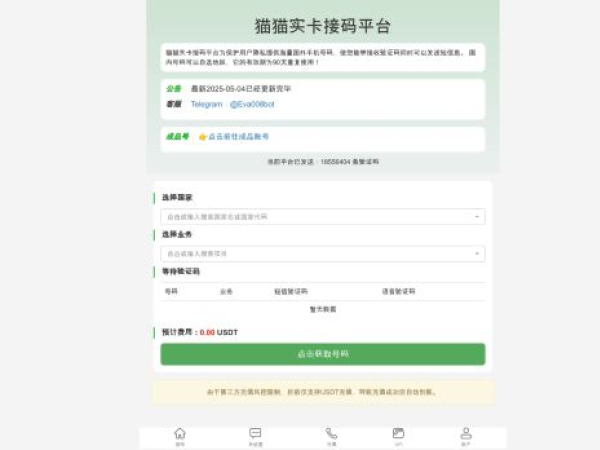Open the messages tab in bottom bar

pos(255,435)
